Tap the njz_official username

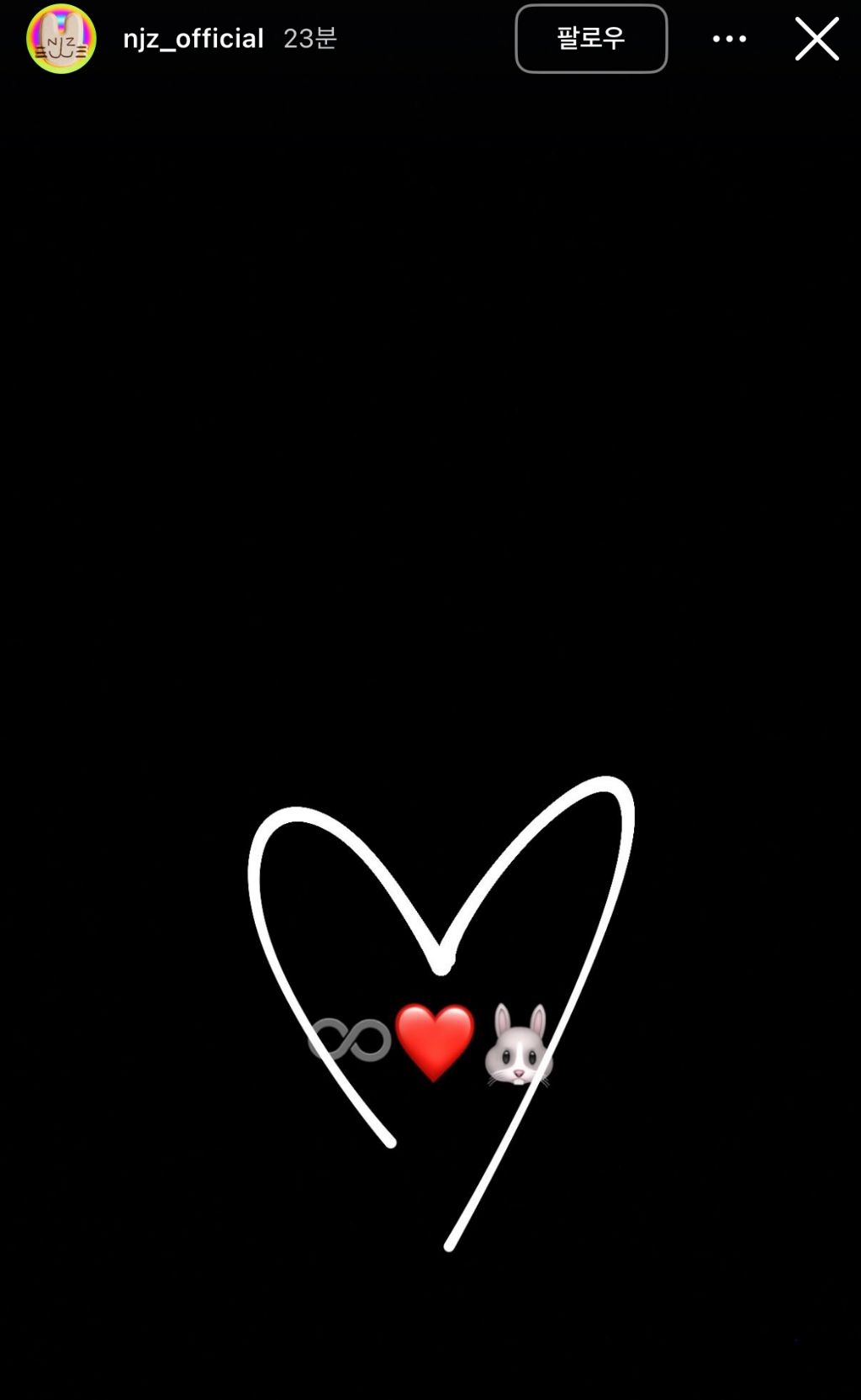click(193, 39)
